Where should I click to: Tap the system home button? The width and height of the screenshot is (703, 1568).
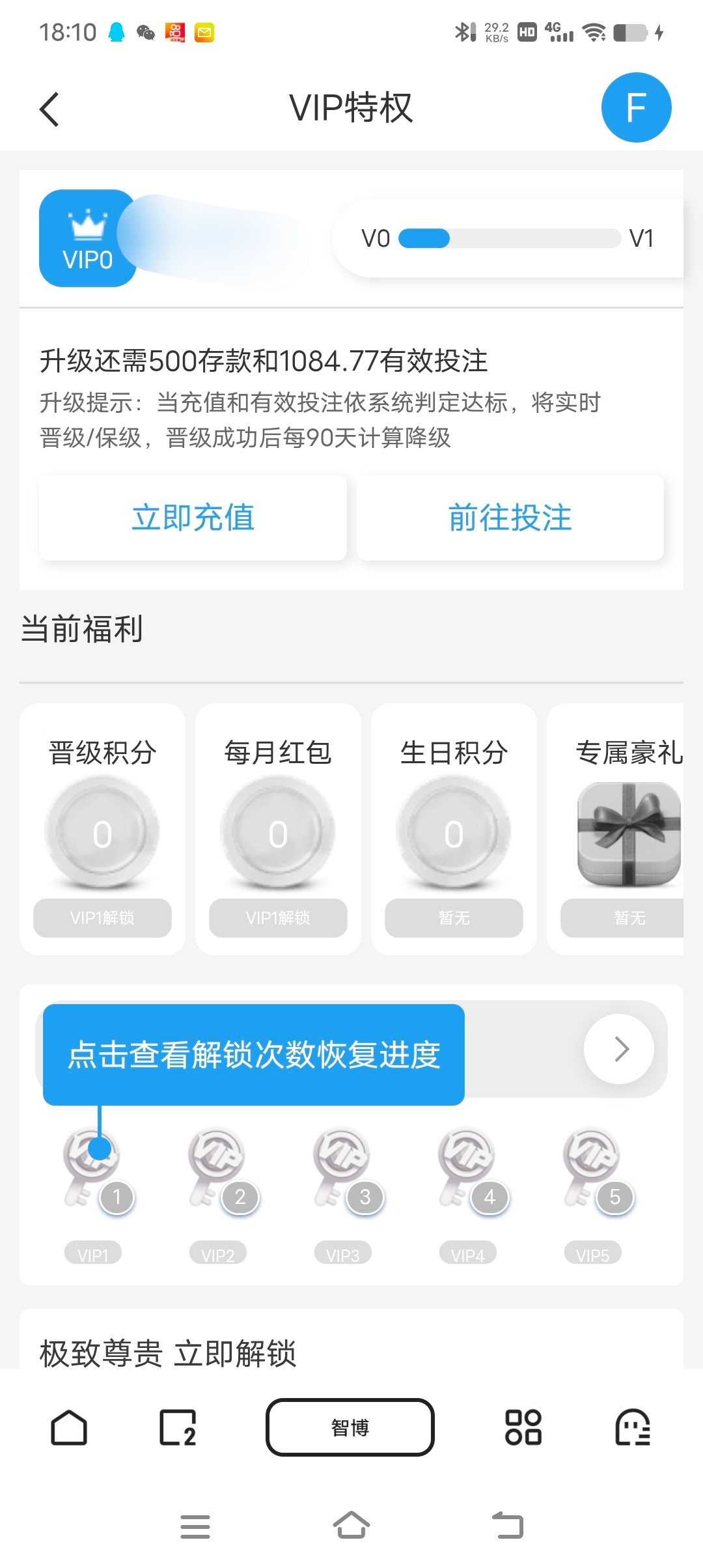point(351,1525)
